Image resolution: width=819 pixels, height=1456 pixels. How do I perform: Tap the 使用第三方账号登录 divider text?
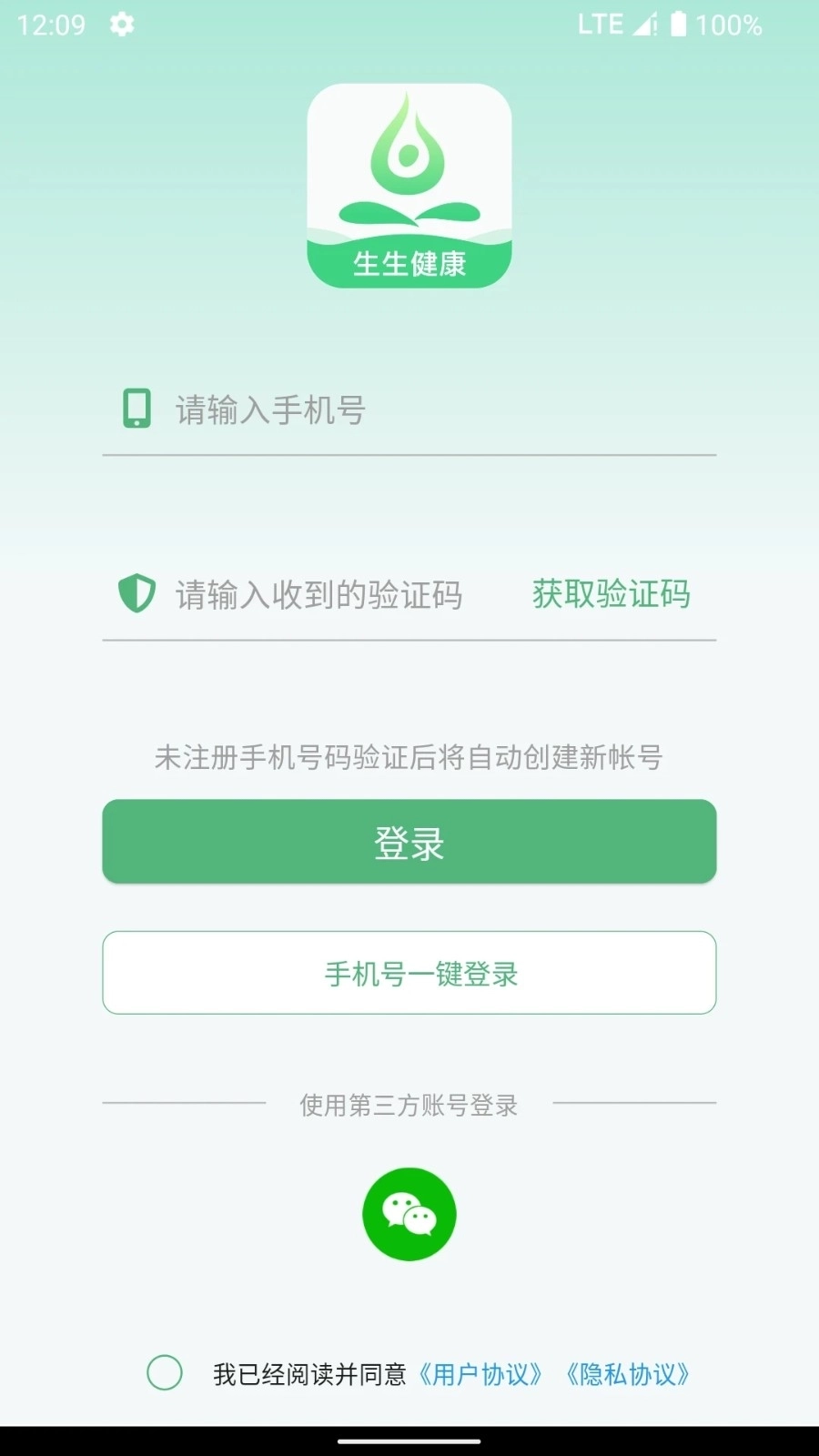coord(409,1107)
